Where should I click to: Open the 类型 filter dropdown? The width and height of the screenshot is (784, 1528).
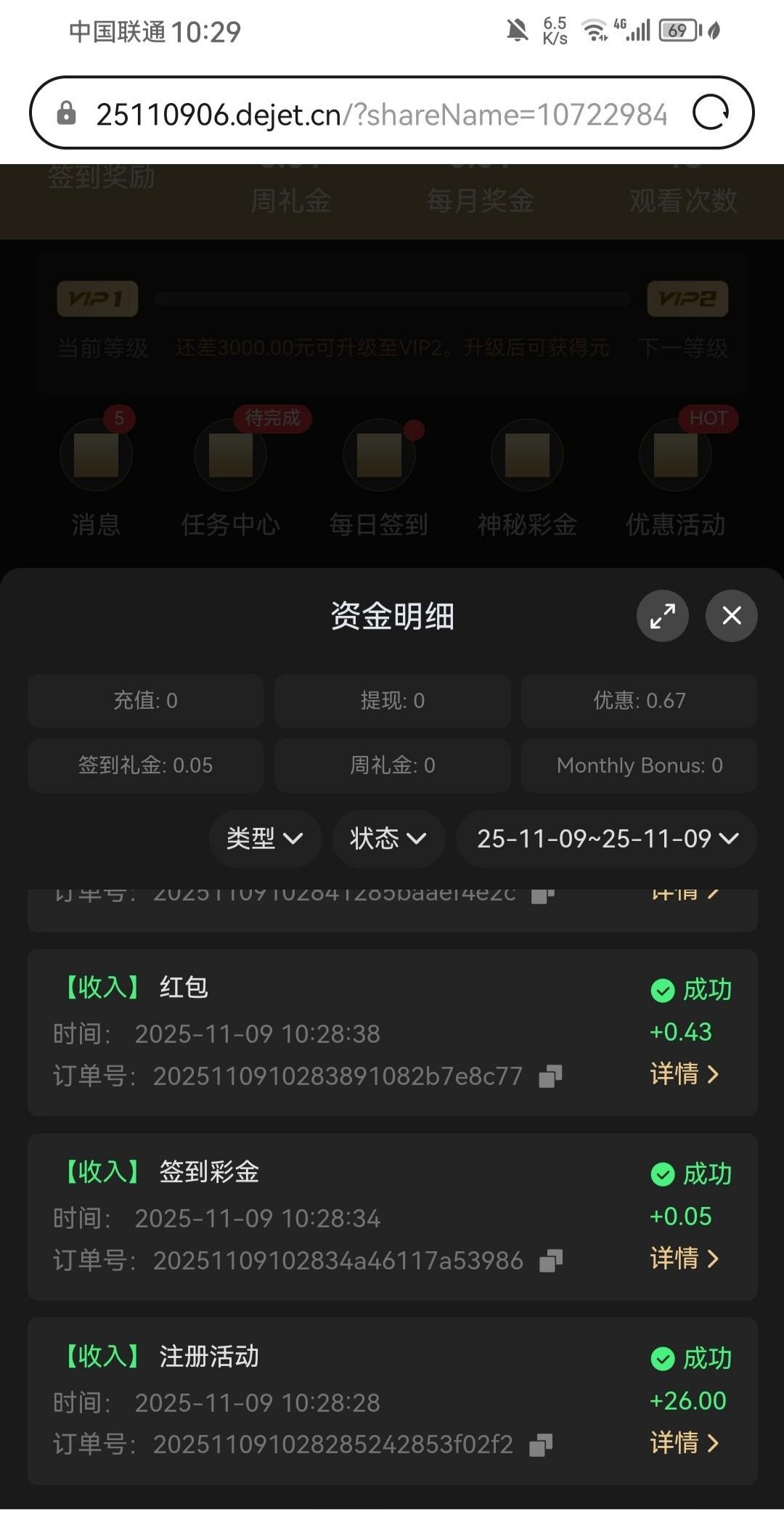click(x=264, y=839)
